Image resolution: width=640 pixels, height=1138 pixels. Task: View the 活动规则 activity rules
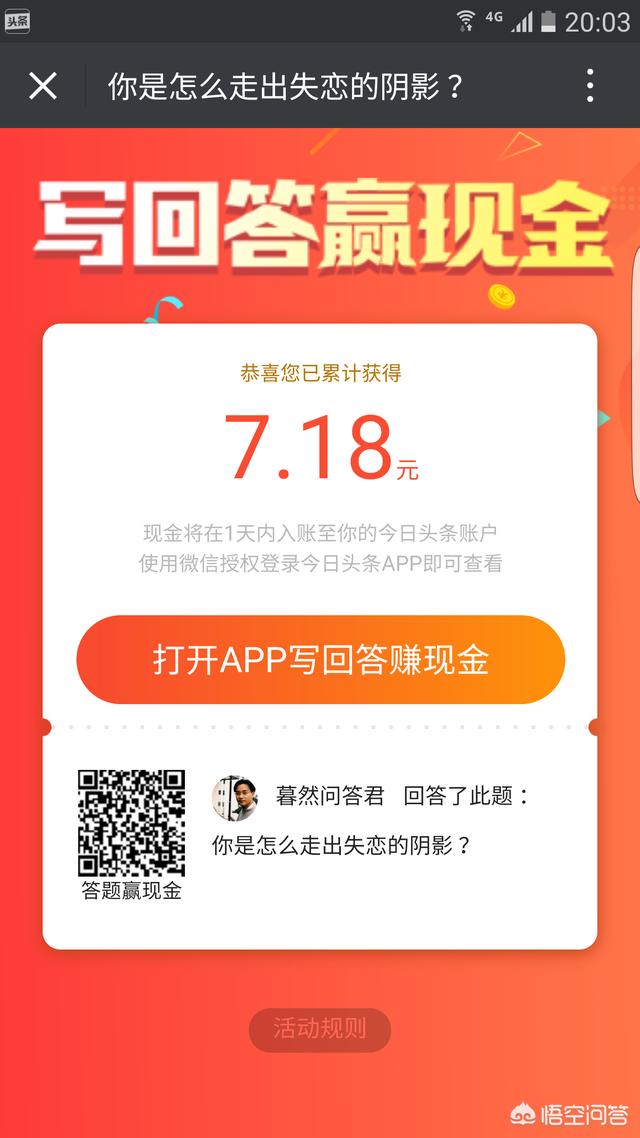pos(320,1029)
